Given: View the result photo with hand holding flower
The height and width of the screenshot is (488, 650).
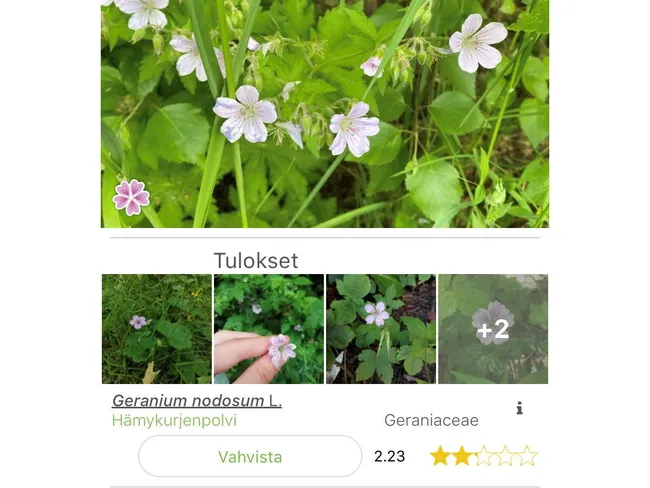Looking at the screenshot, I should click(268, 329).
